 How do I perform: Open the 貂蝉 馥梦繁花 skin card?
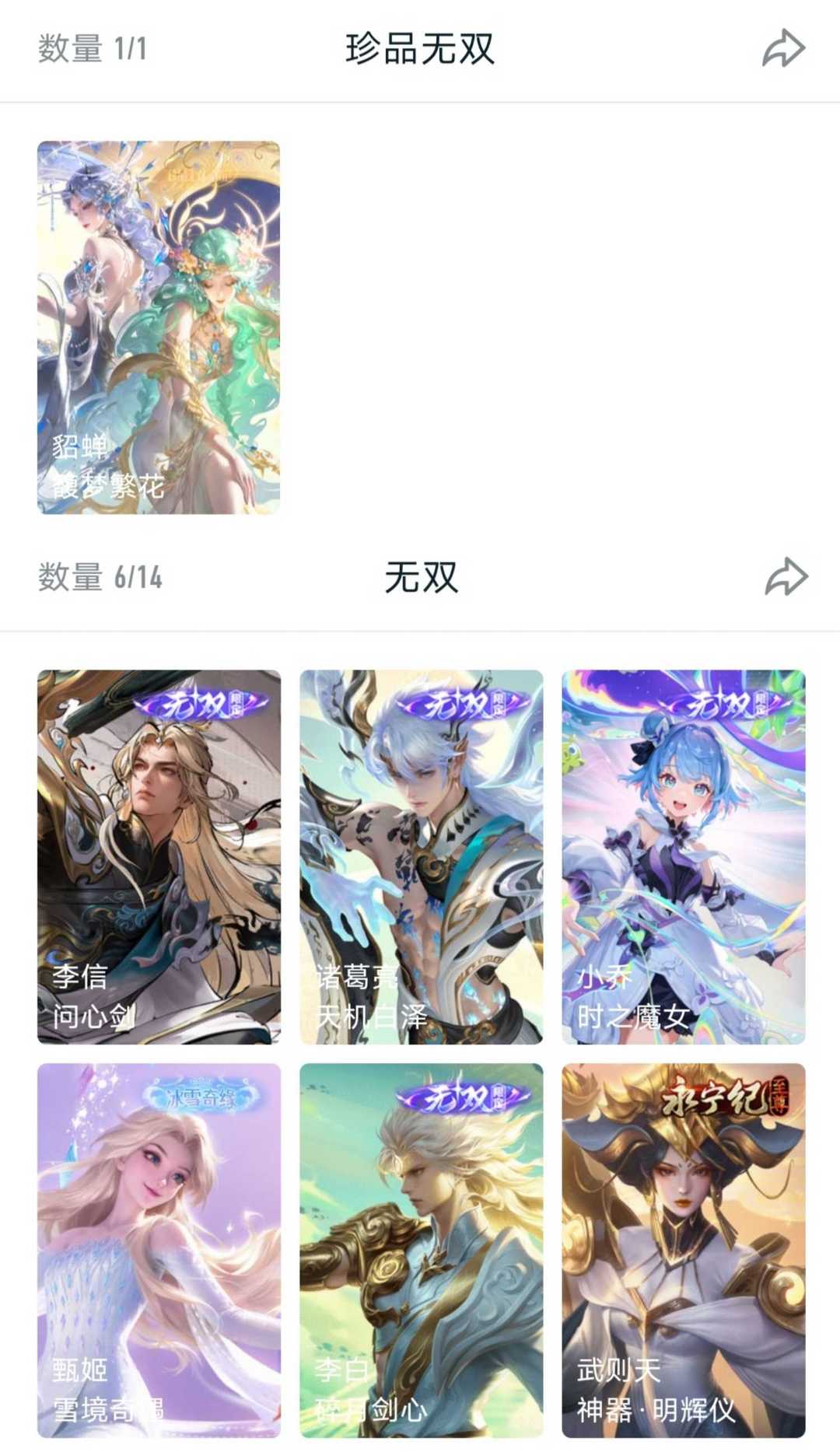tap(159, 327)
